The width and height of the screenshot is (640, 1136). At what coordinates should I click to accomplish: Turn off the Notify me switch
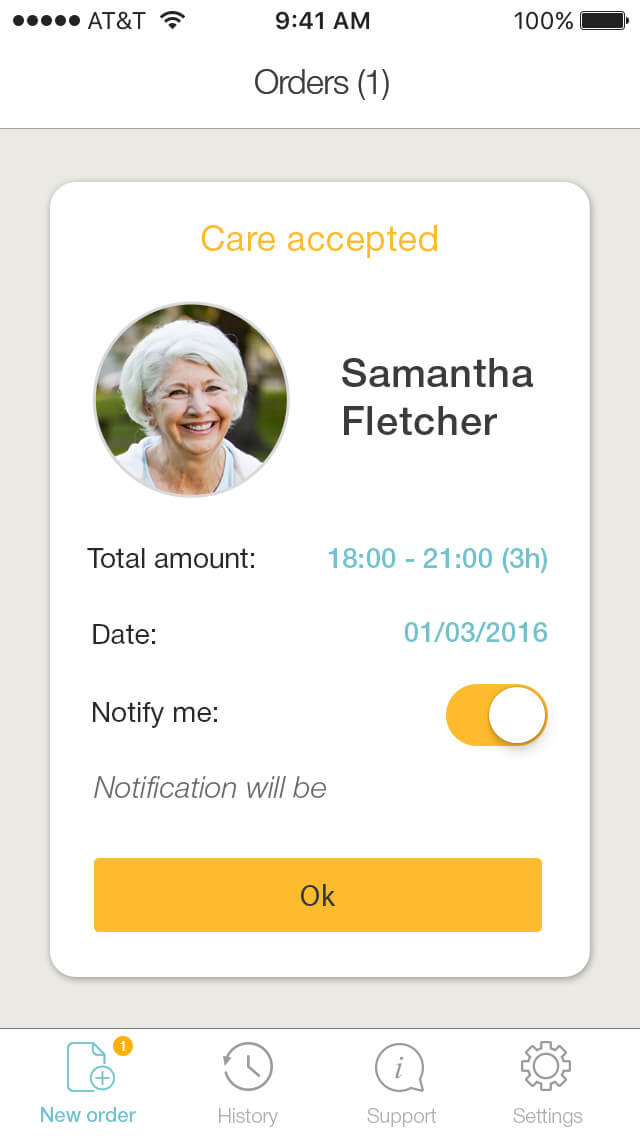click(x=496, y=715)
